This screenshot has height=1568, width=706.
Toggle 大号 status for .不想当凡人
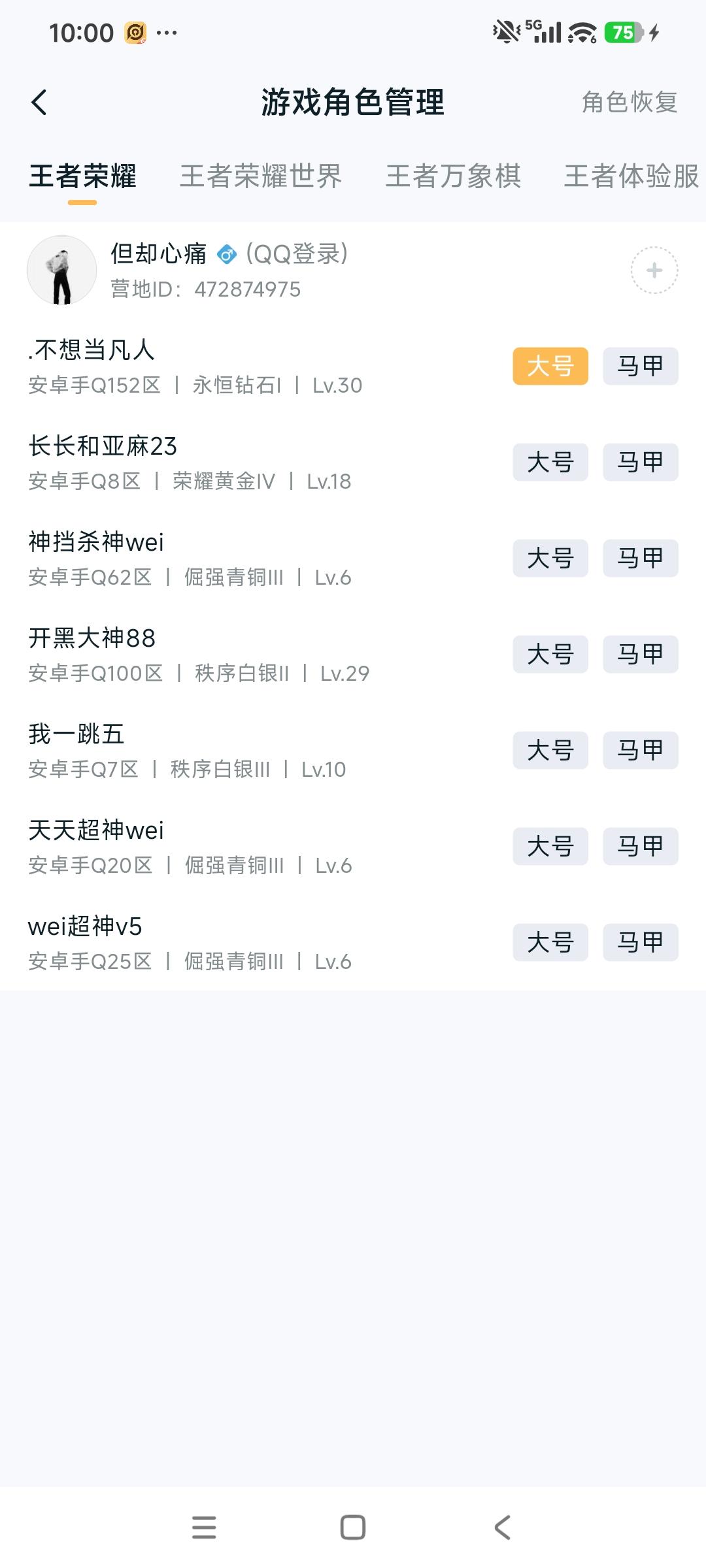click(550, 367)
